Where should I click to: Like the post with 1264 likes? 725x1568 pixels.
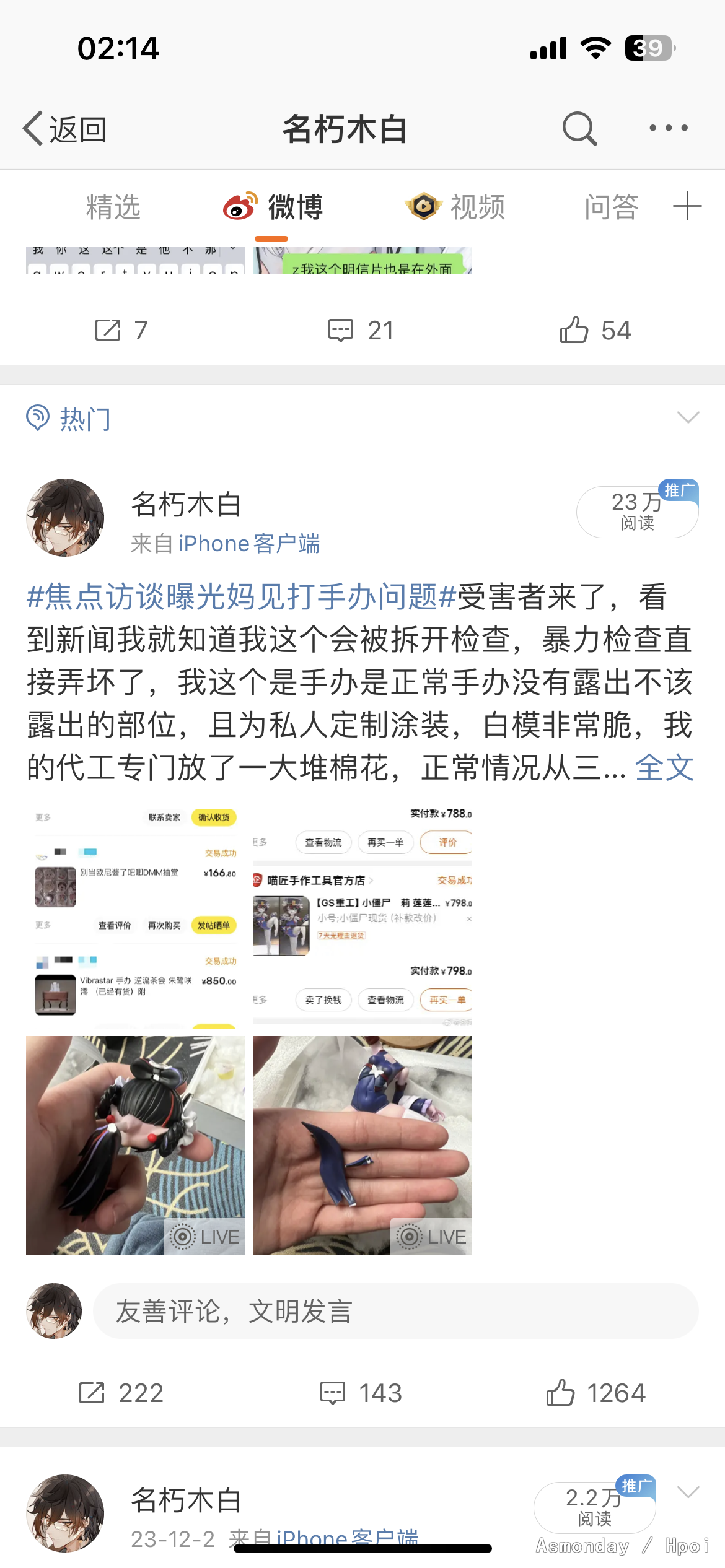tap(596, 1393)
